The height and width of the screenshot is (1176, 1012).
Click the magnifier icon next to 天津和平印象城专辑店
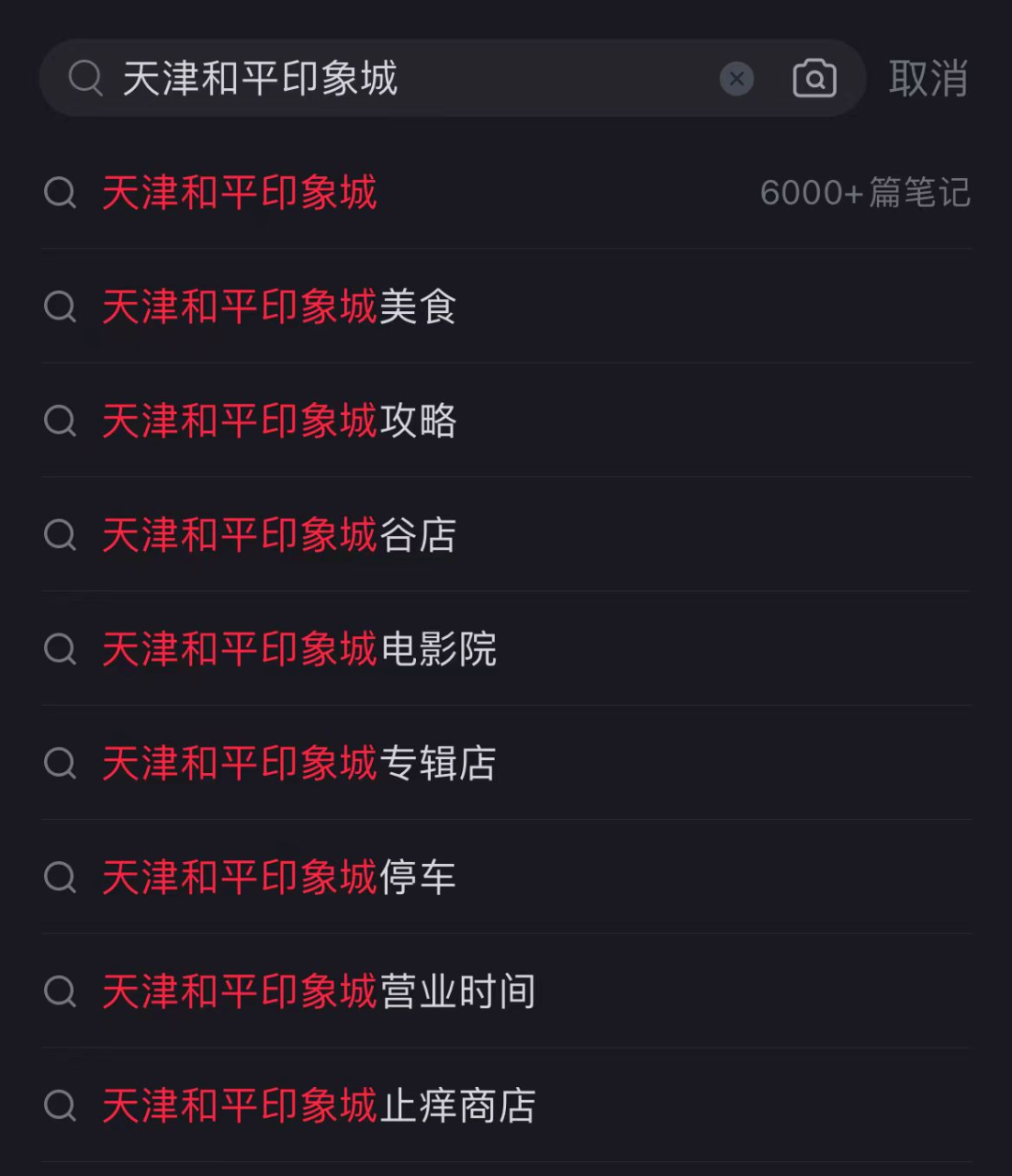61,764
